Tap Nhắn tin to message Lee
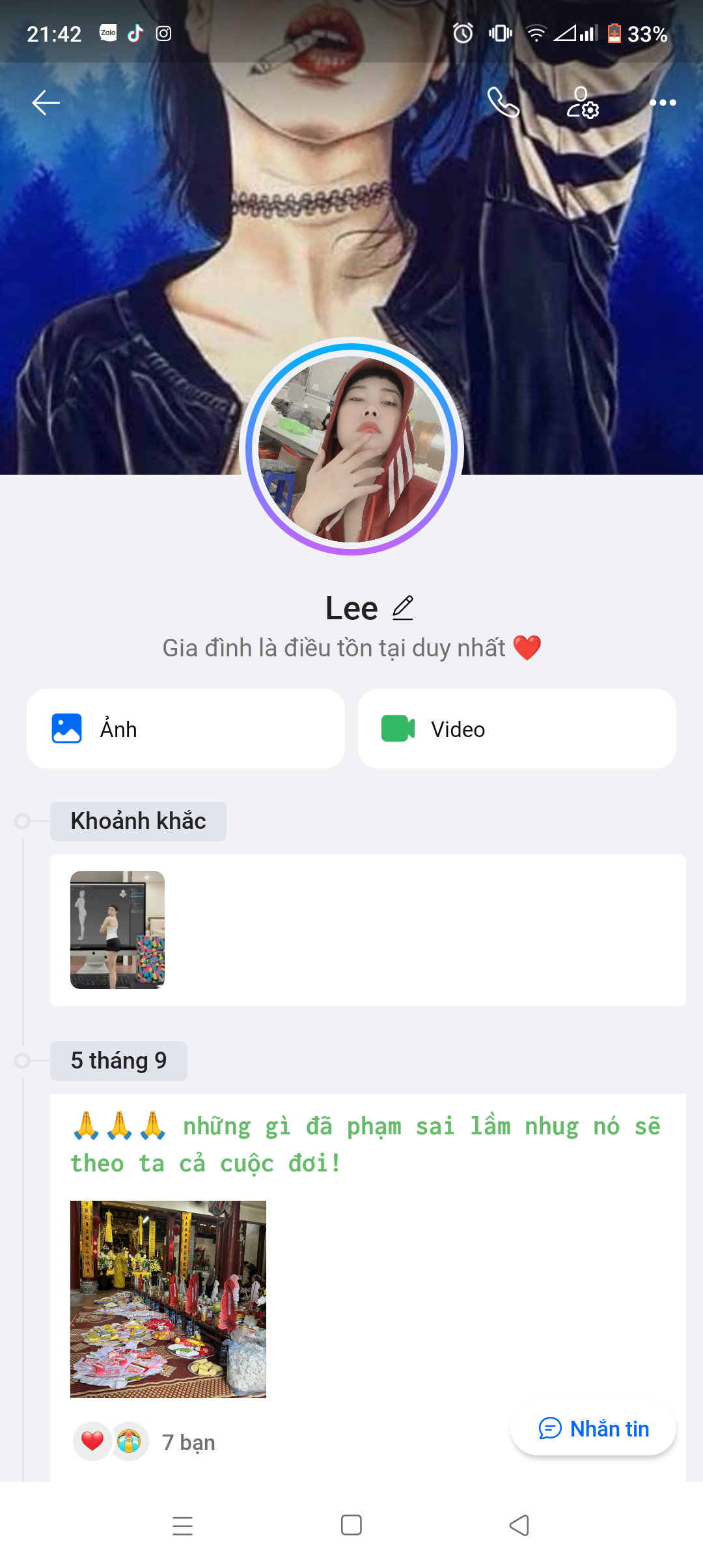The height and width of the screenshot is (1568, 703). [593, 1429]
